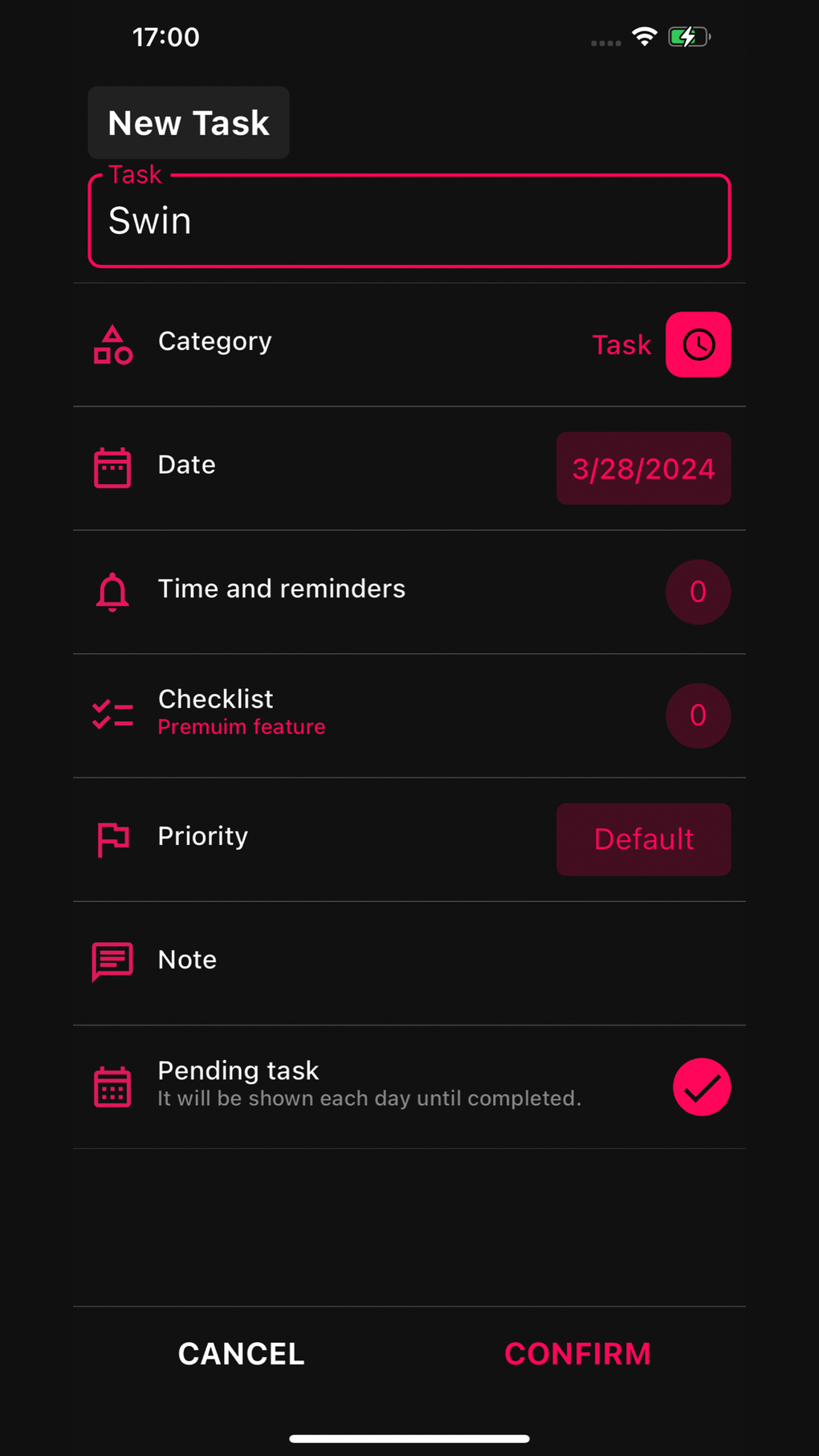819x1456 pixels.
Task: Confirm and save the new task
Action: [577, 1354]
